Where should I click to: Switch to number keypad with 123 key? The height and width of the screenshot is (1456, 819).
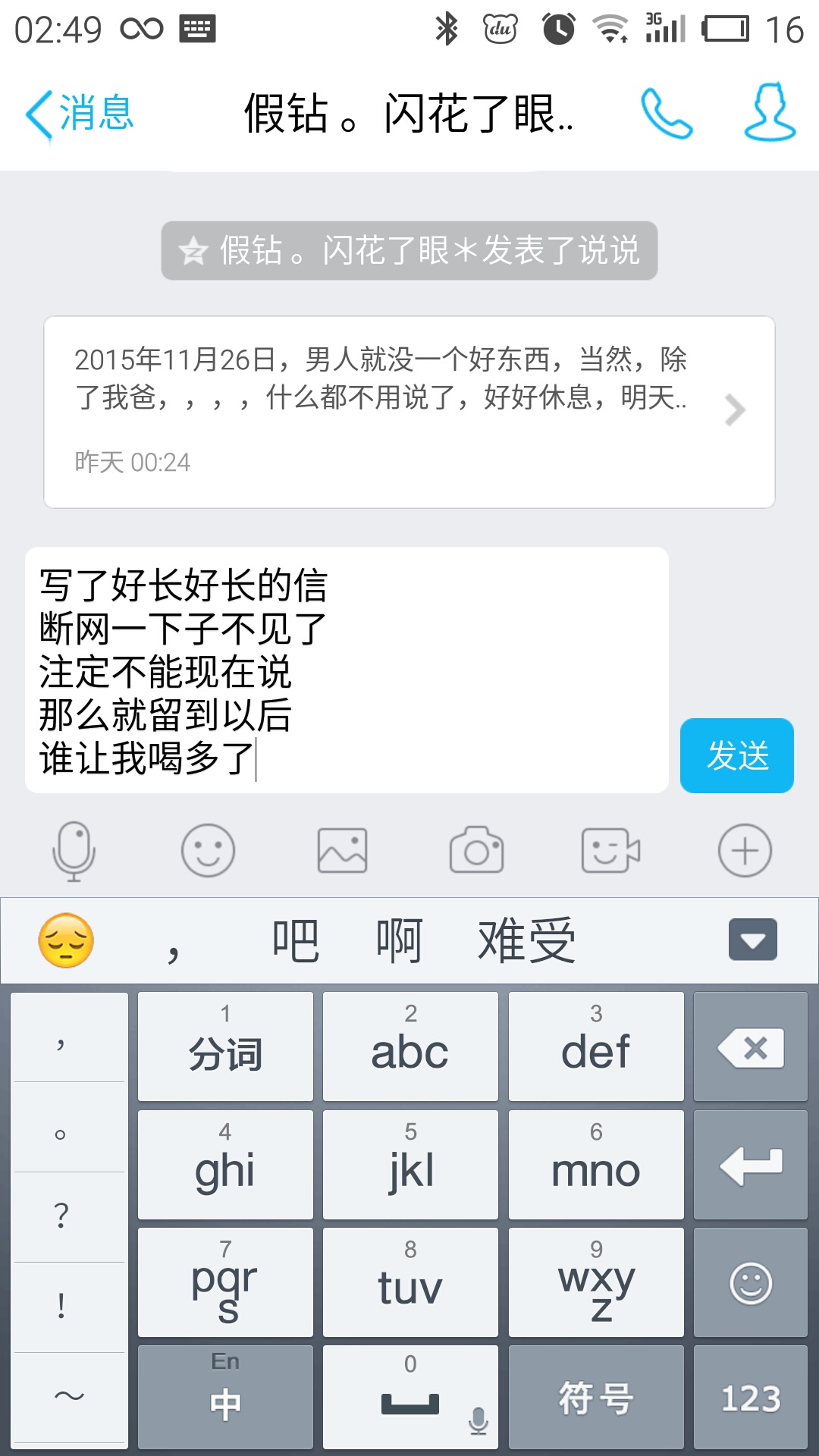[750, 1398]
